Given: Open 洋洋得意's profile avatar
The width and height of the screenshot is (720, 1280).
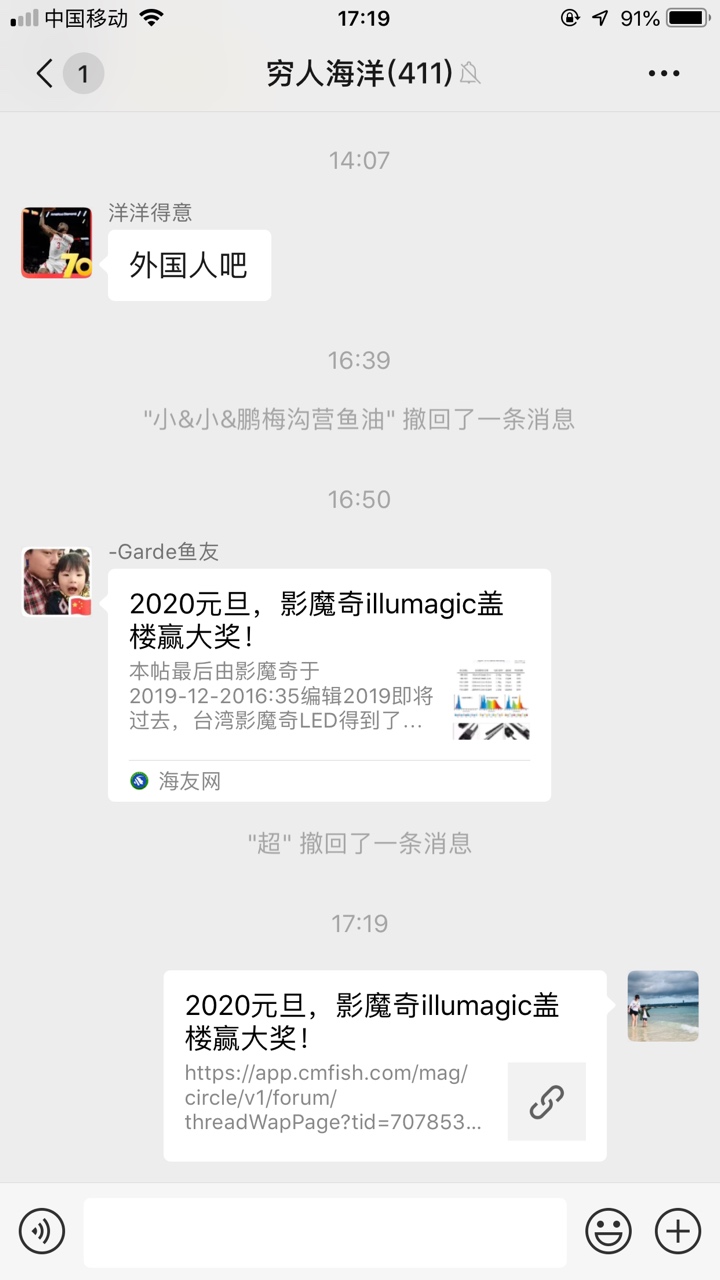Looking at the screenshot, I should pyautogui.click(x=57, y=243).
